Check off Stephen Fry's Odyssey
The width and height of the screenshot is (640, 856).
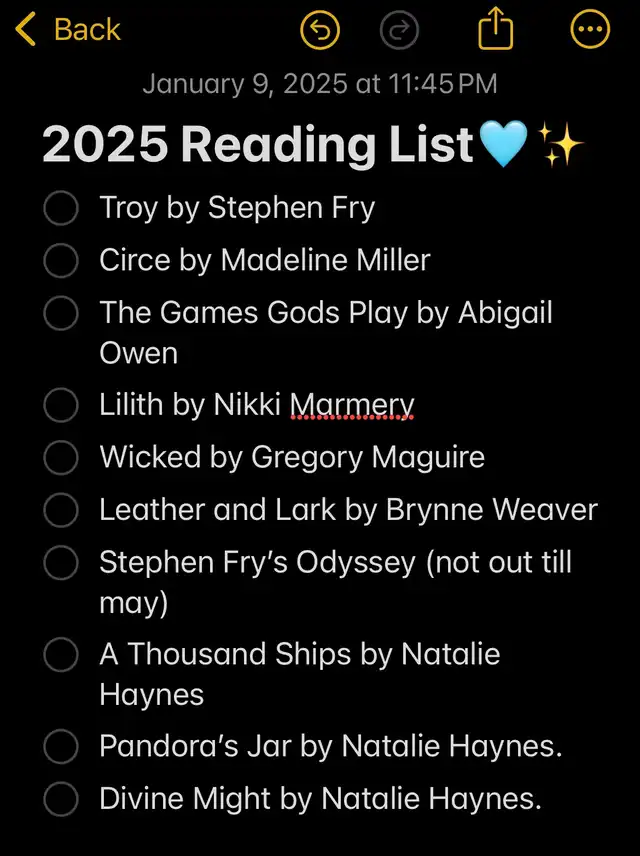point(61,563)
